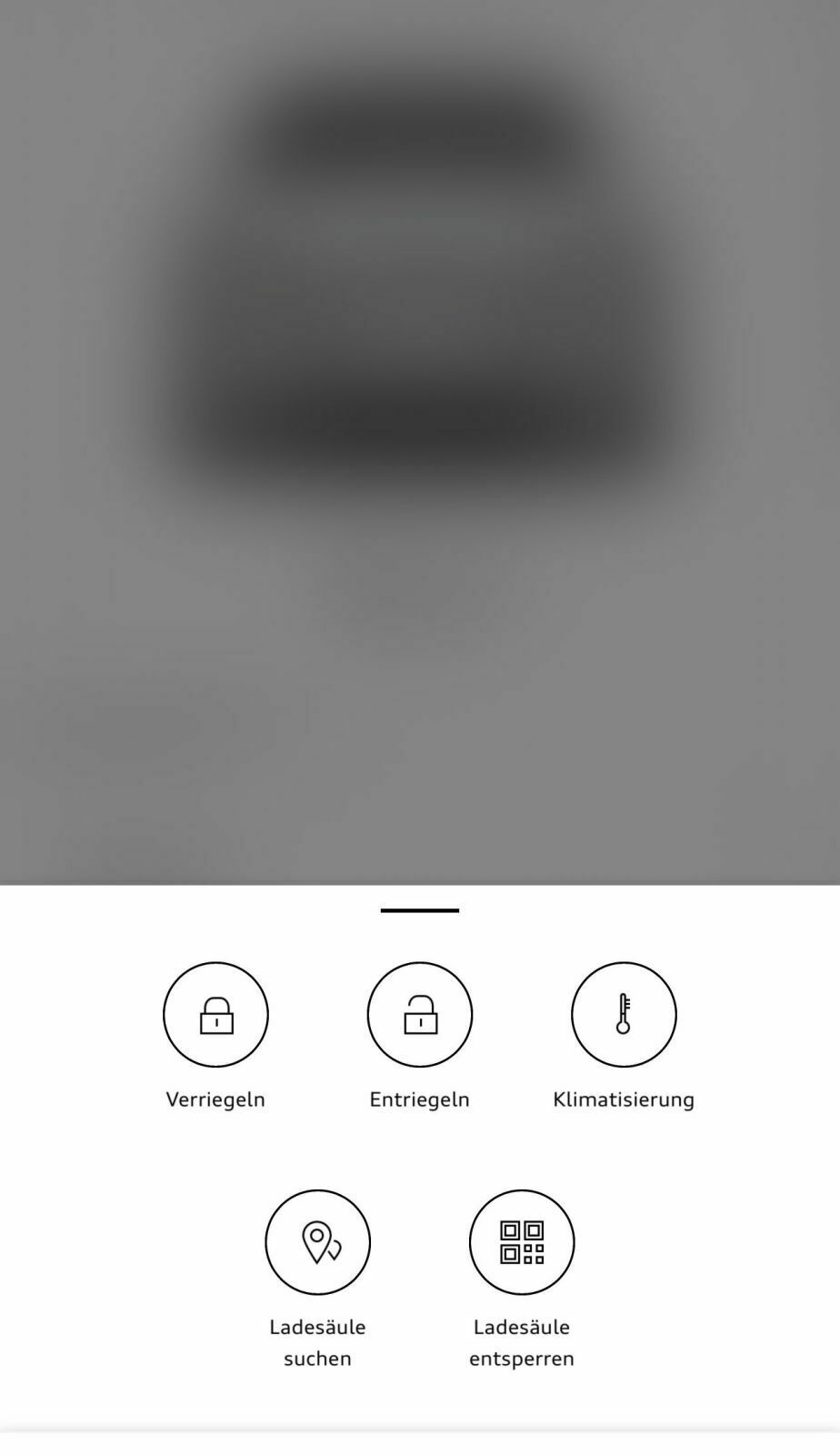Viewport: 840px width, 1455px height.
Task: Collapse the action panel using the handle bar
Action: pos(419,910)
